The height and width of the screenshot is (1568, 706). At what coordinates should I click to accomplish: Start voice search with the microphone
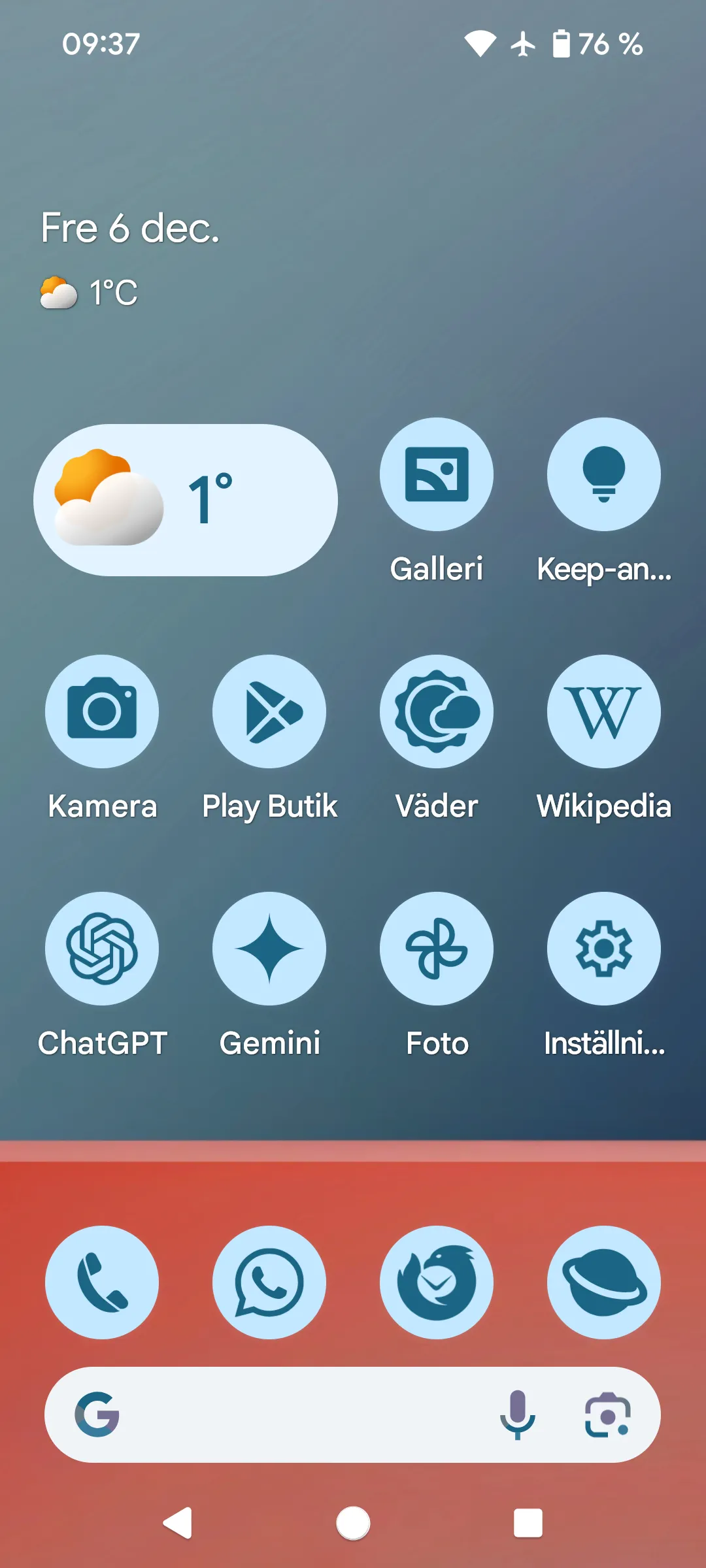click(518, 1414)
